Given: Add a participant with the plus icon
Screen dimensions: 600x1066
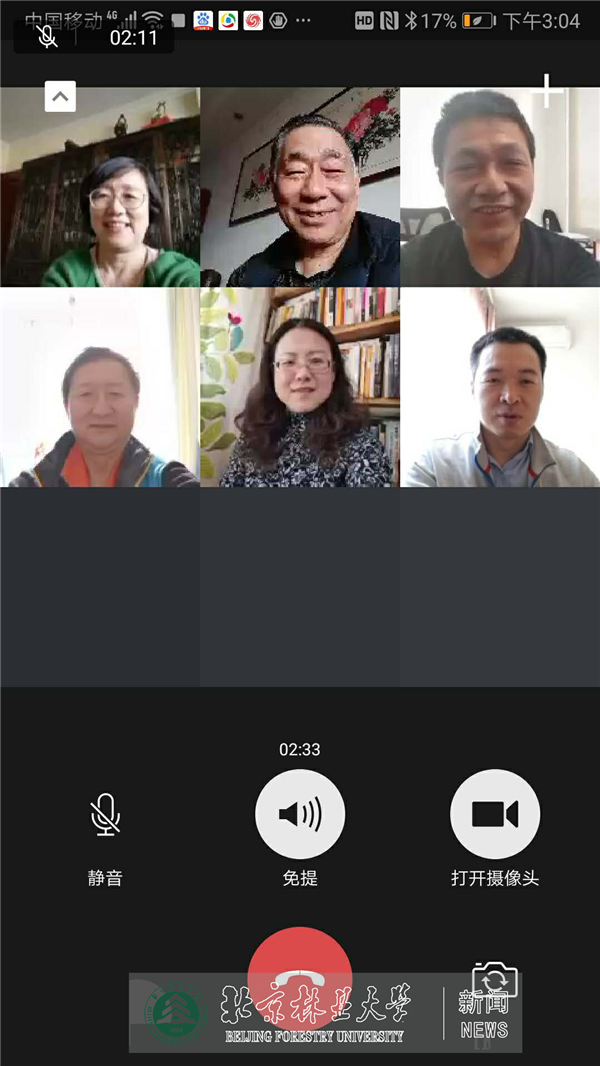Looking at the screenshot, I should click(x=547, y=91).
